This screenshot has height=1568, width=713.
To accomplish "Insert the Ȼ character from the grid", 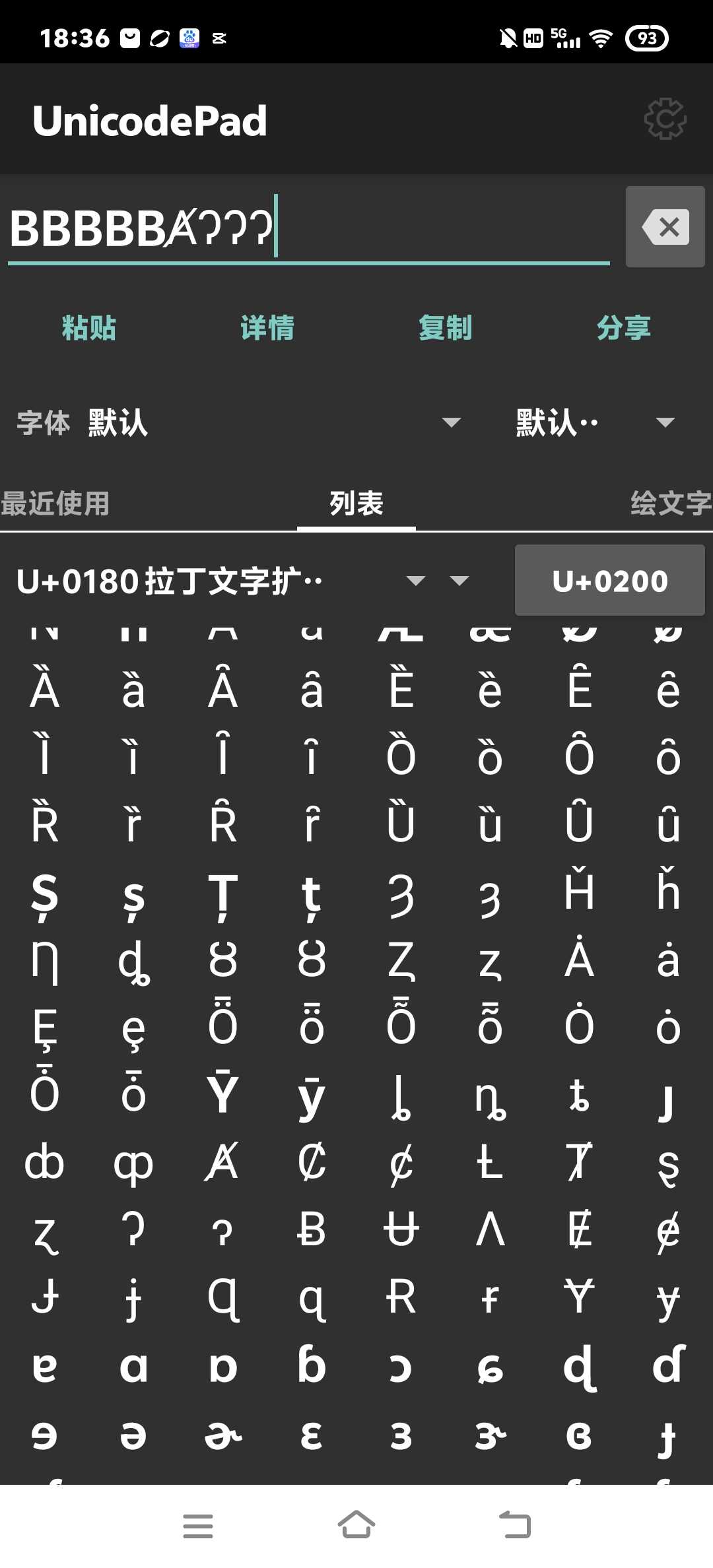I will tap(312, 1163).
